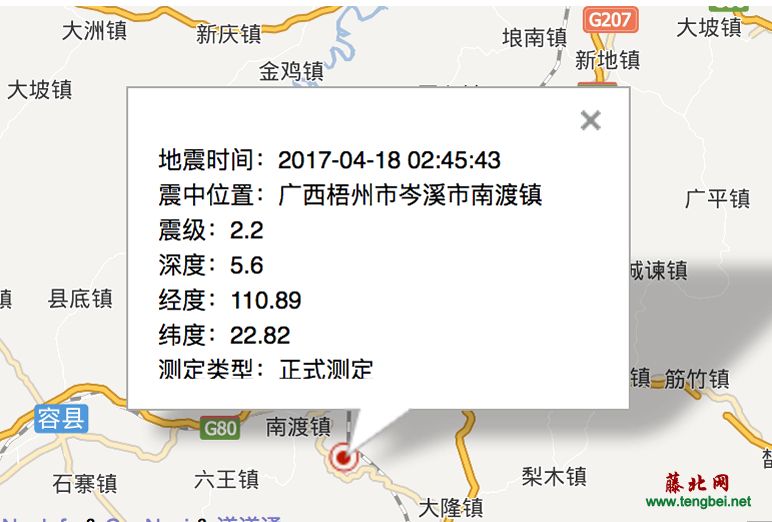This screenshot has width=772, height=522.
Task: Close the earthquake info popup
Action: coord(591,121)
